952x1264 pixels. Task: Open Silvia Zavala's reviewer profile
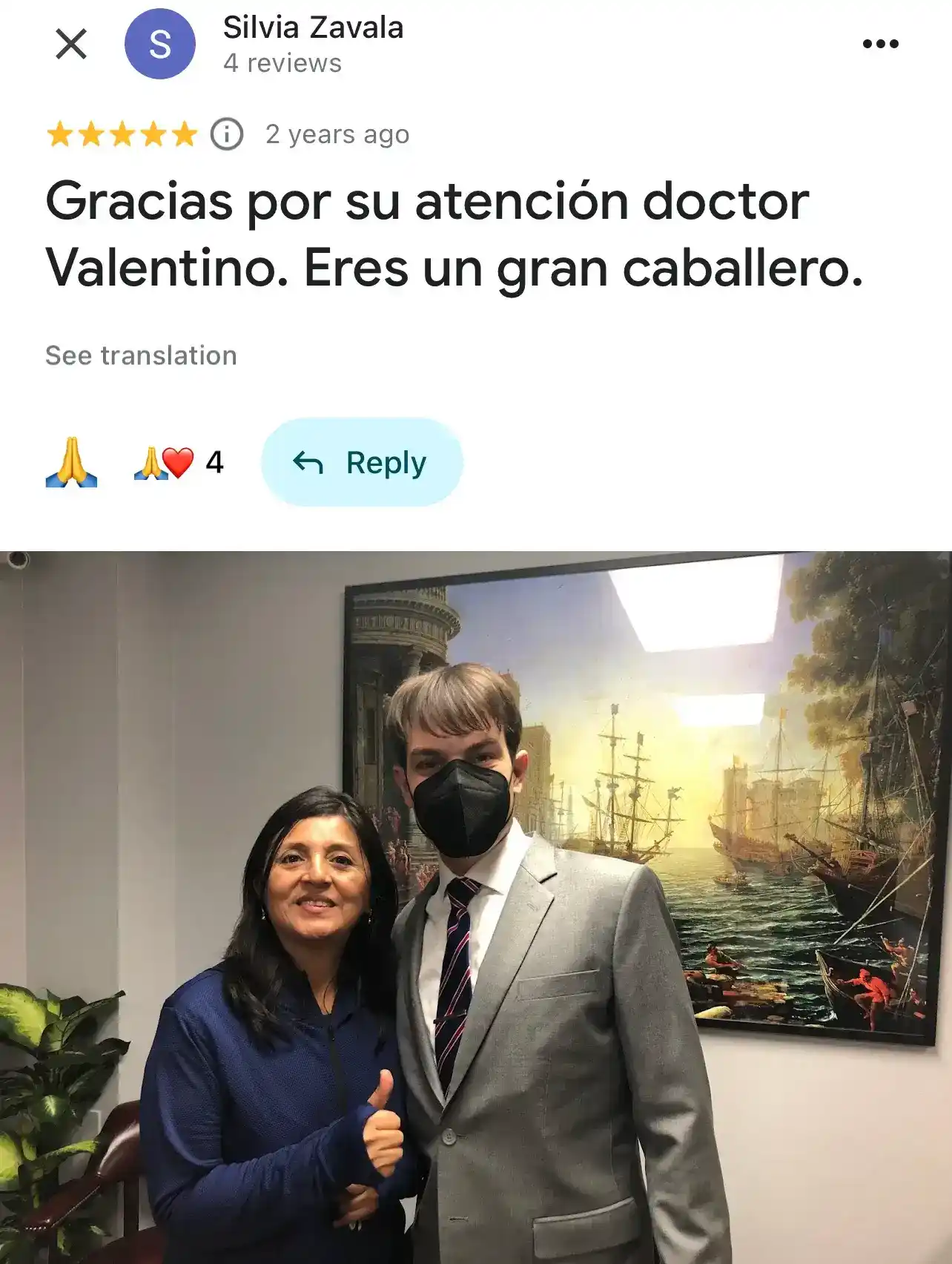click(312, 29)
